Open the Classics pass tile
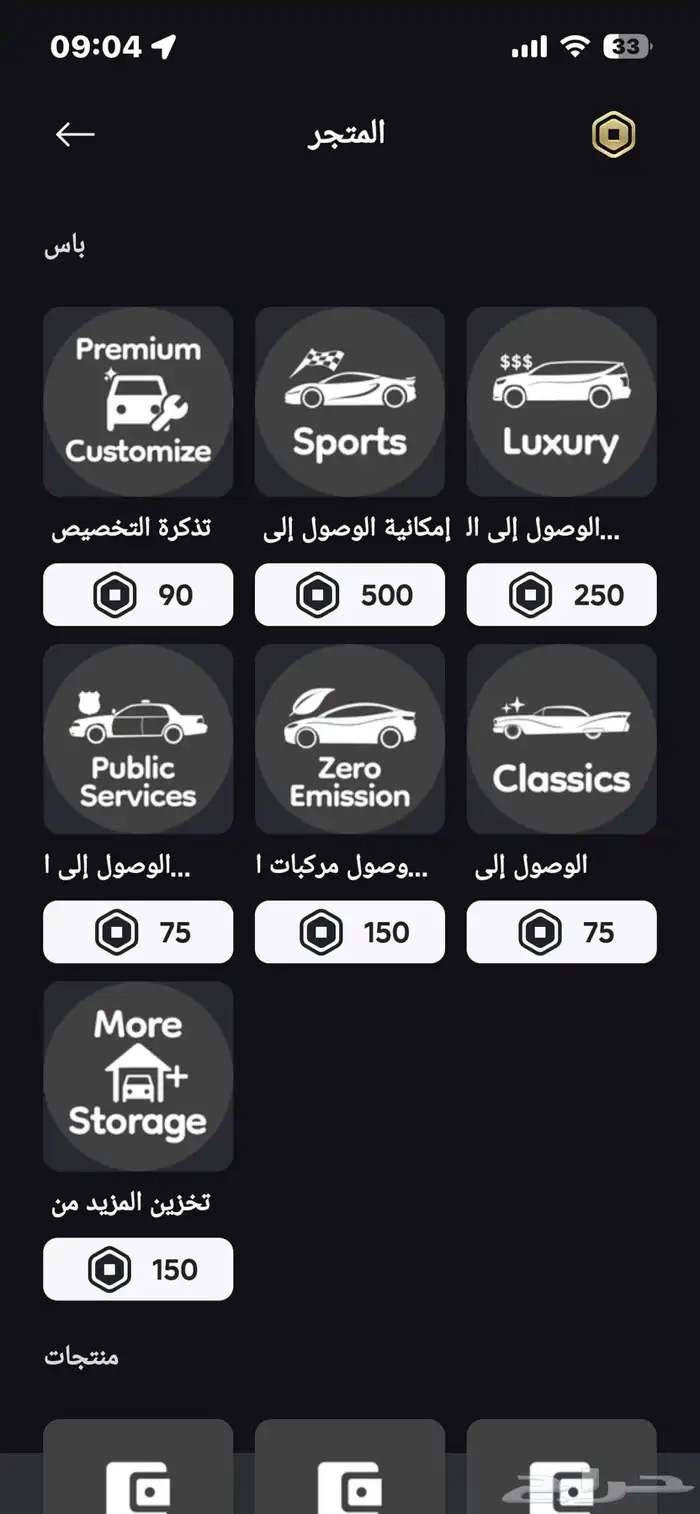The height and width of the screenshot is (1514, 700). [x=561, y=739]
